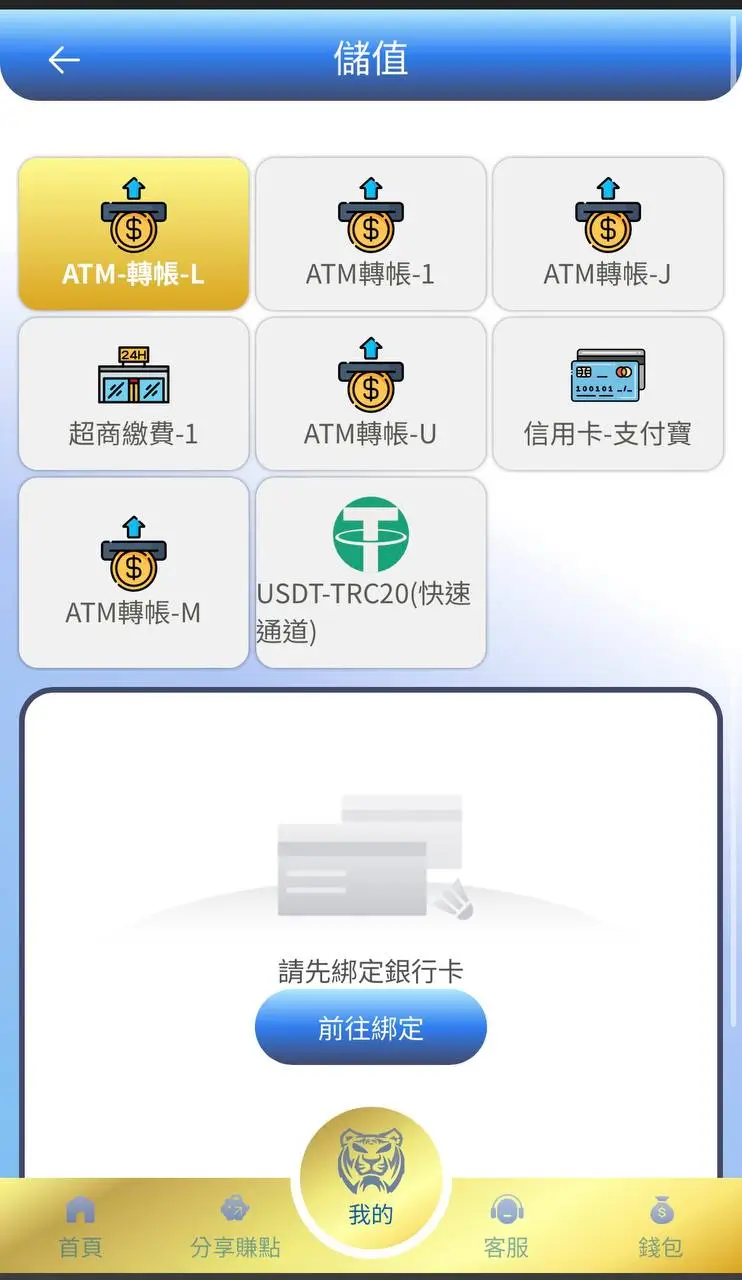
Task: Tap the 首頁 home icon
Action: click(x=80, y=1208)
